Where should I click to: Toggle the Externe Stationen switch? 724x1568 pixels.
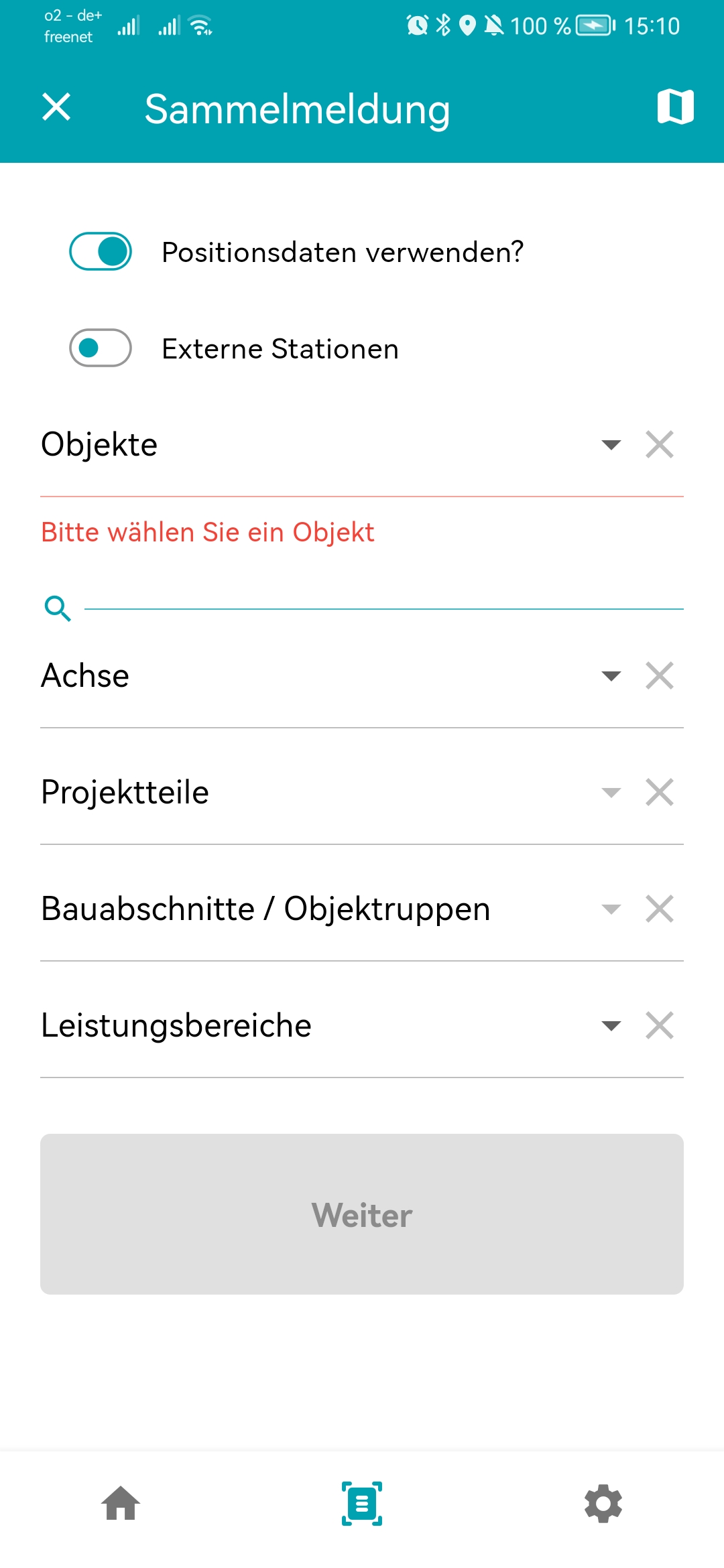pyautogui.click(x=101, y=348)
